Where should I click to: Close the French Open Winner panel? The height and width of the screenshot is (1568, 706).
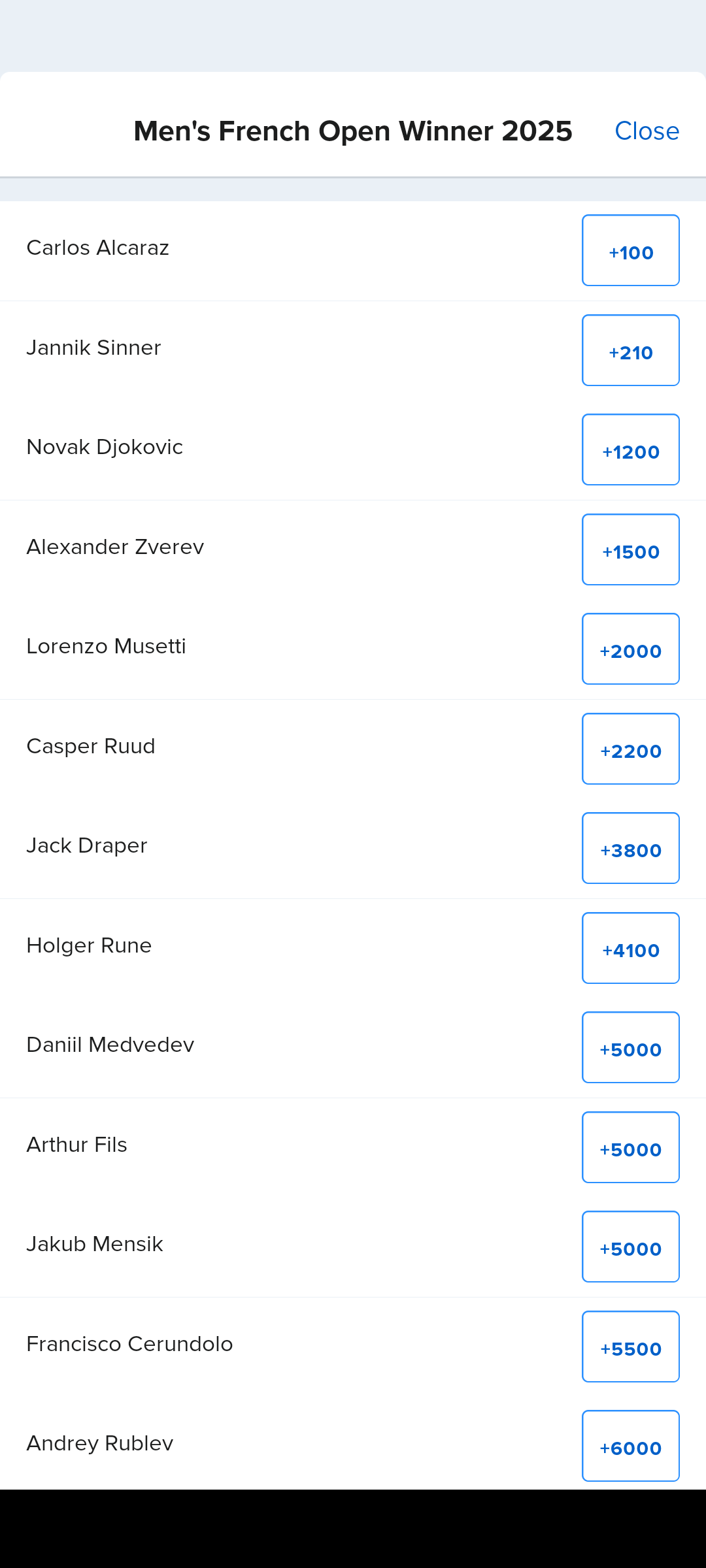[x=647, y=131]
